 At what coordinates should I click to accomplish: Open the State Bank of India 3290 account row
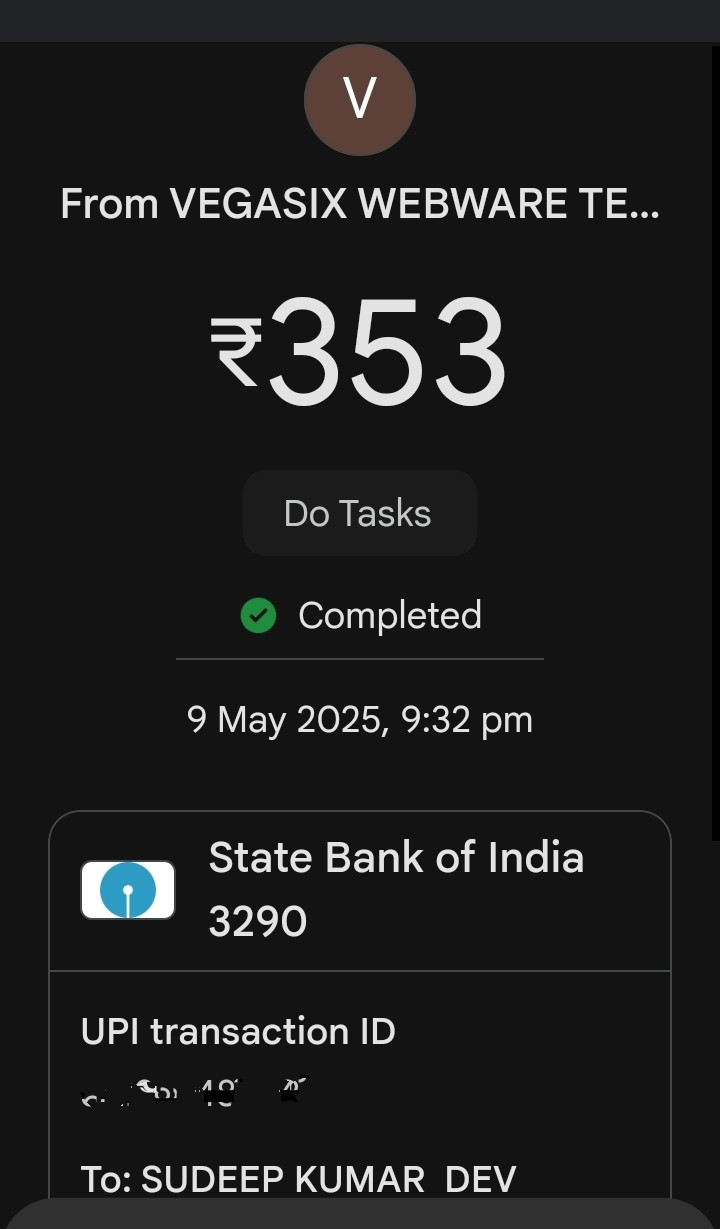tap(359, 890)
